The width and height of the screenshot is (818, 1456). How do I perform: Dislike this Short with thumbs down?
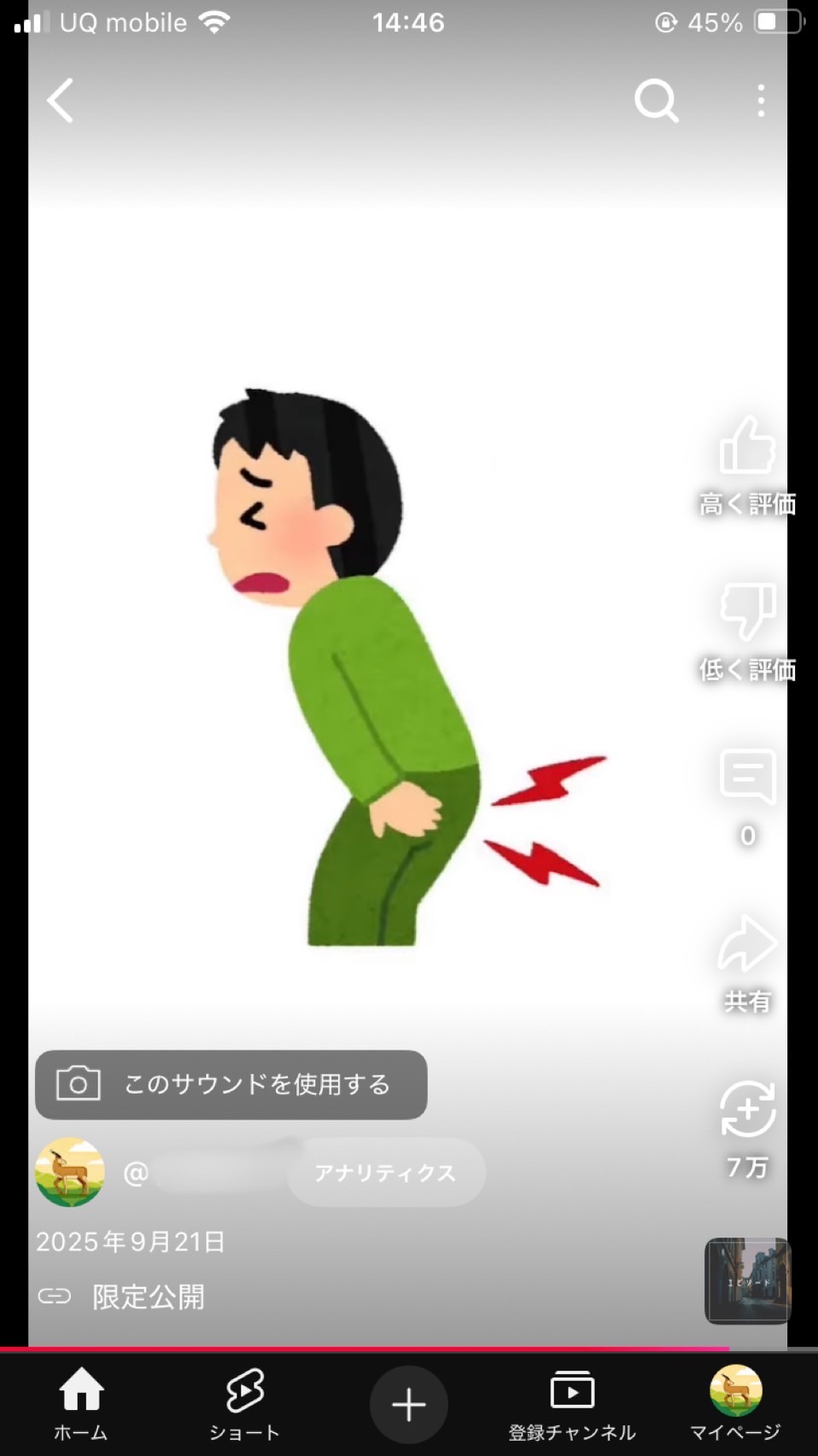pyautogui.click(x=747, y=611)
